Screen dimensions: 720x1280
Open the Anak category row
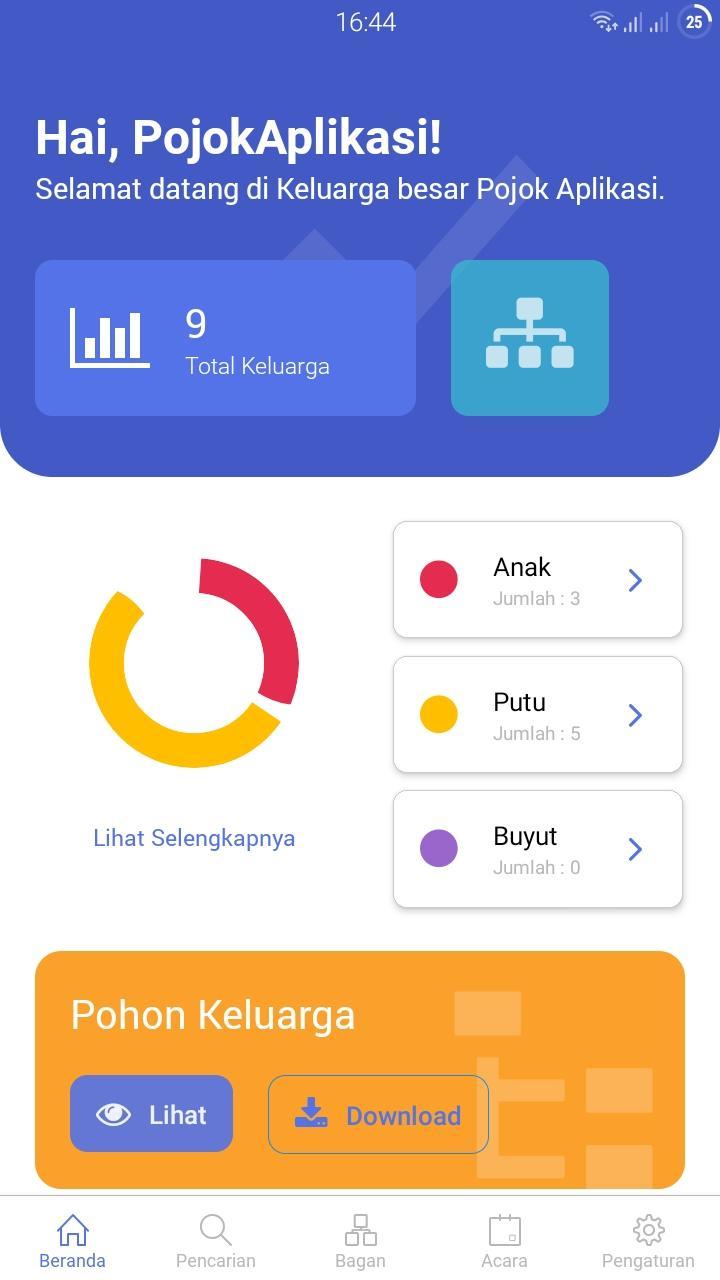(x=538, y=580)
